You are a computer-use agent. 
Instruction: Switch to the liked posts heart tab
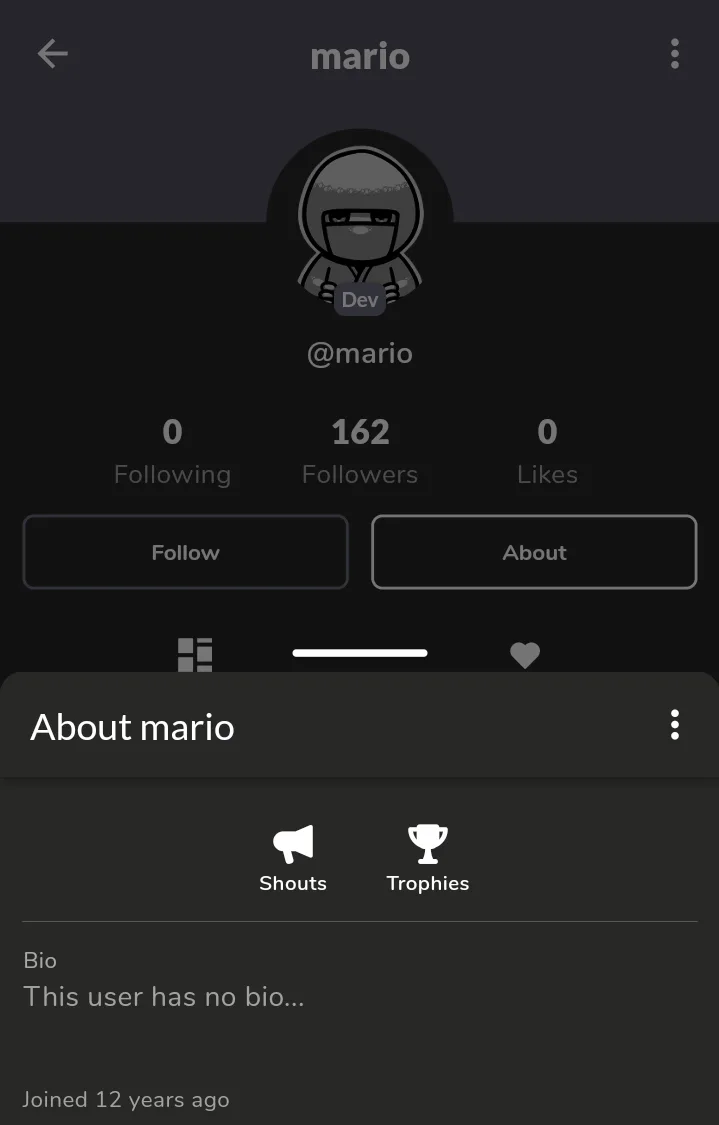point(525,655)
